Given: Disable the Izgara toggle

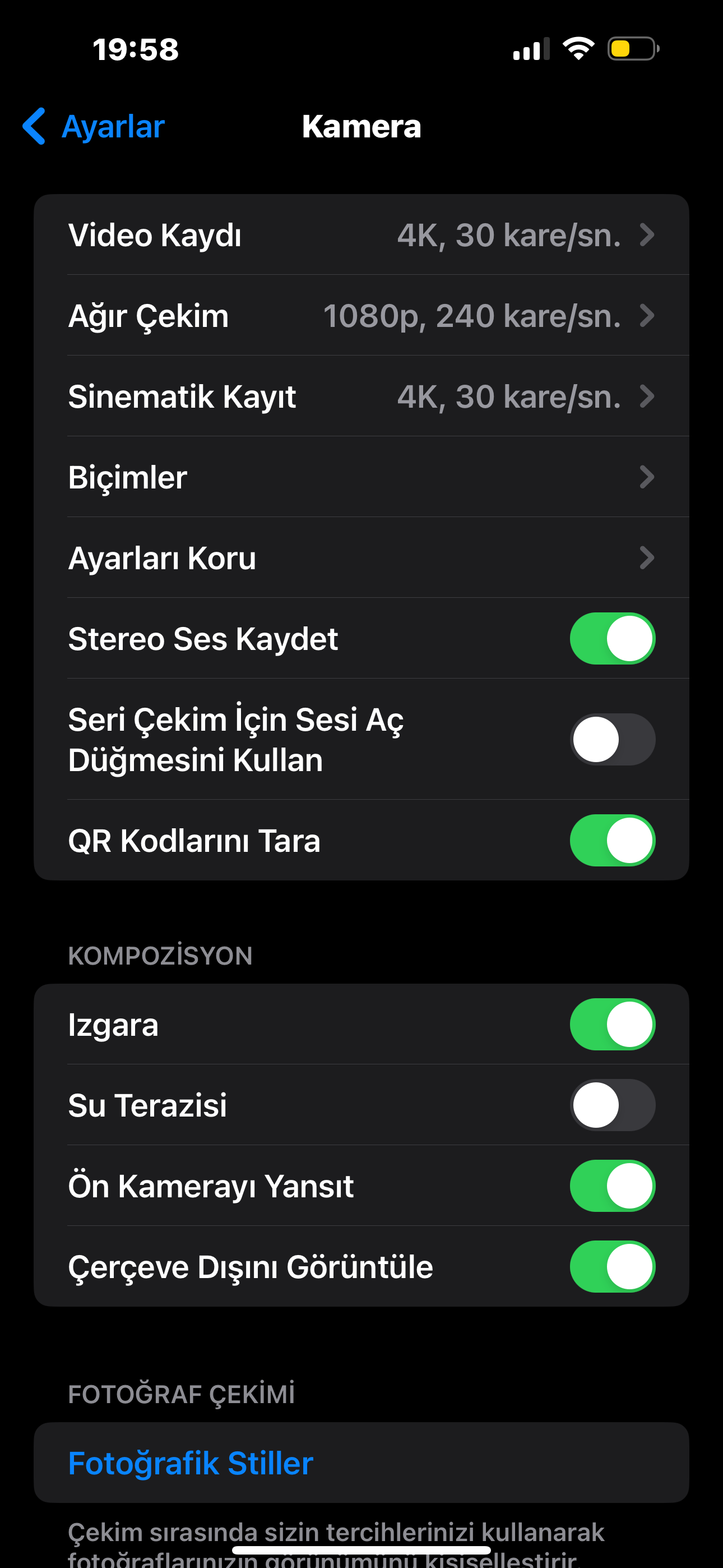Looking at the screenshot, I should coord(611,1025).
